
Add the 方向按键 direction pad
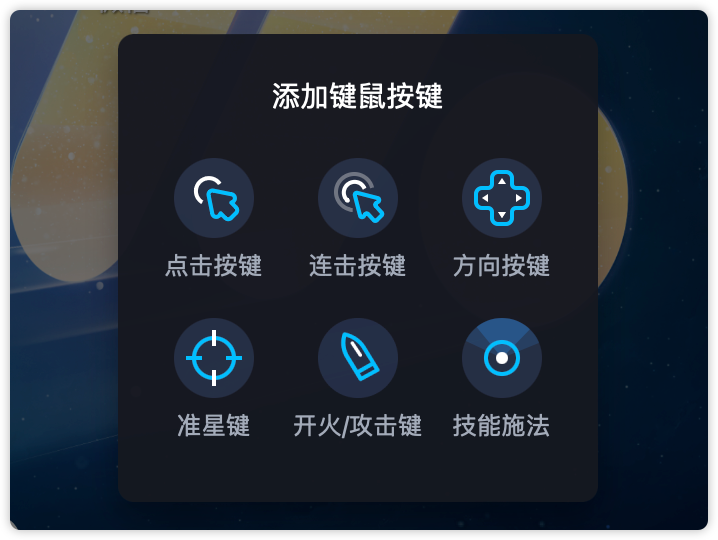point(501,198)
